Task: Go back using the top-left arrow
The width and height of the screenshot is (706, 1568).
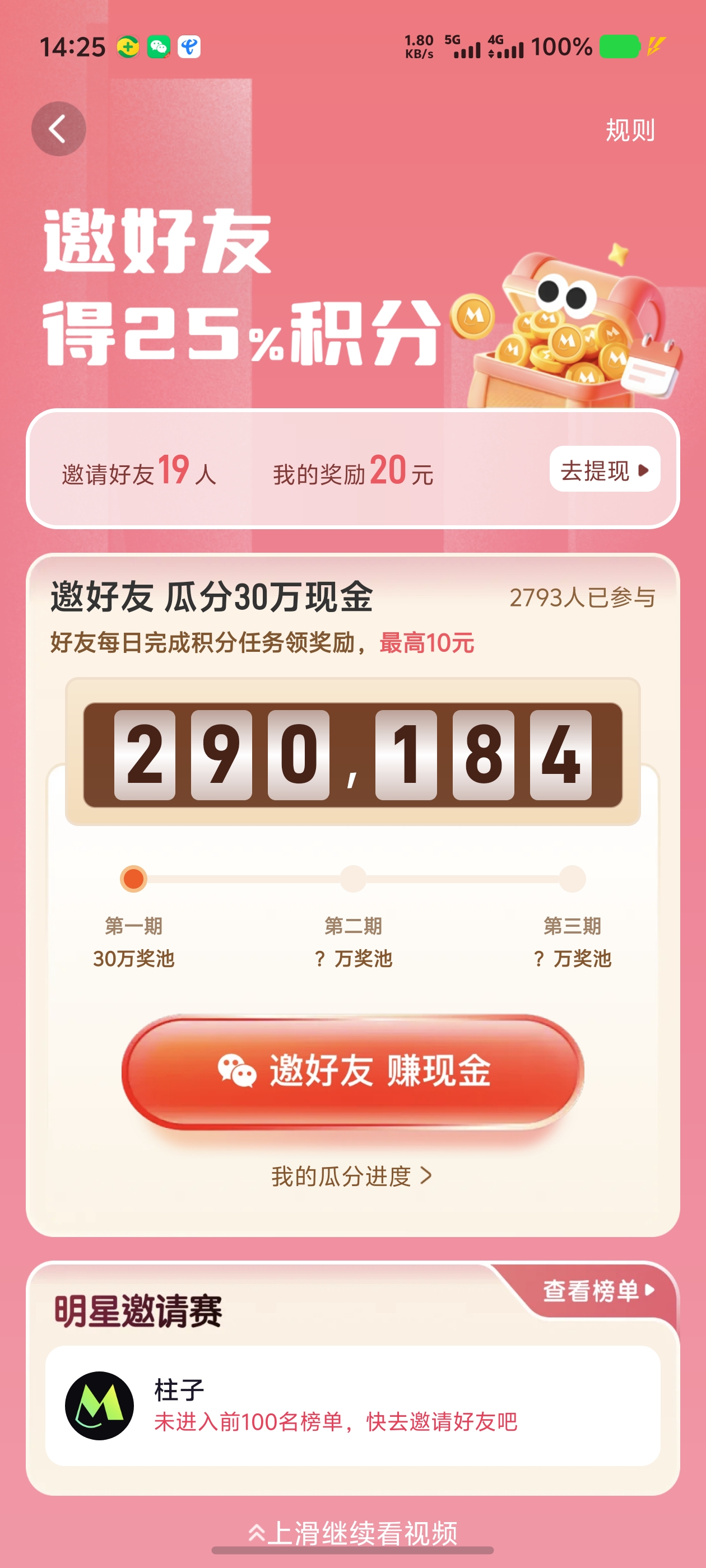Action: point(58,129)
